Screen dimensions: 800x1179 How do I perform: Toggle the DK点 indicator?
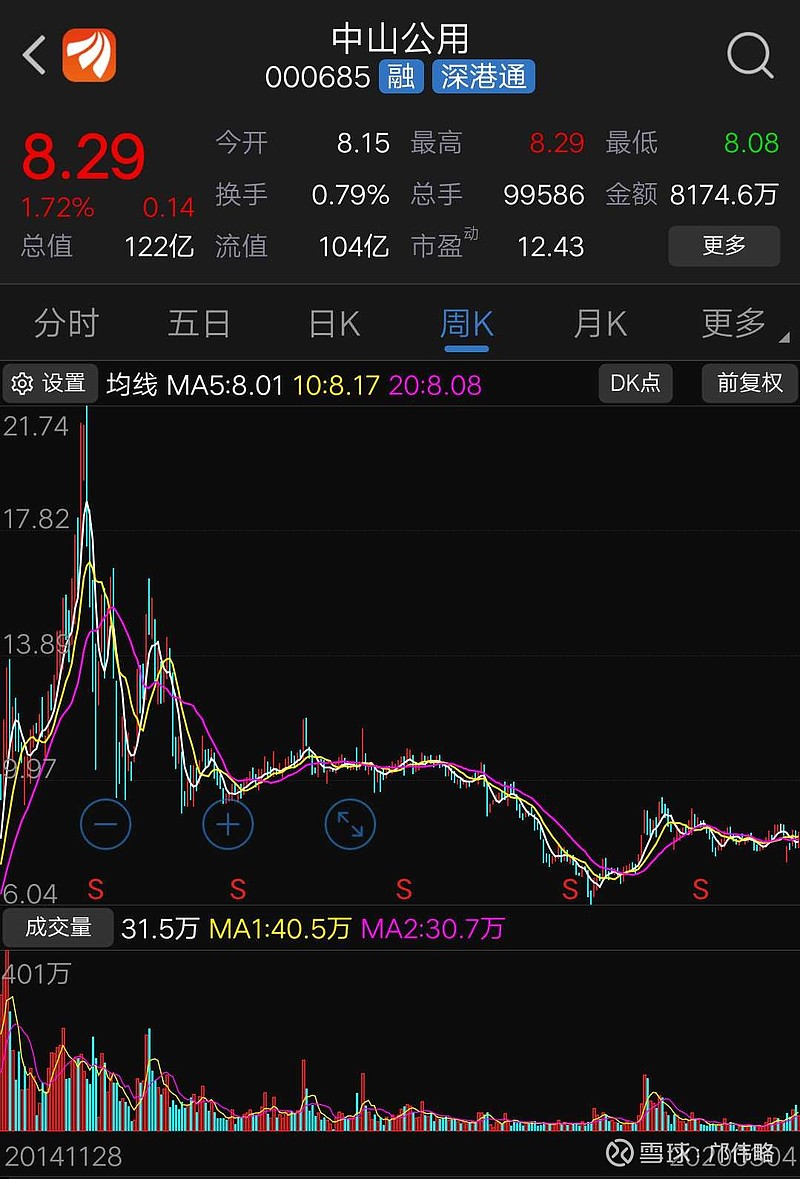pyautogui.click(x=635, y=383)
